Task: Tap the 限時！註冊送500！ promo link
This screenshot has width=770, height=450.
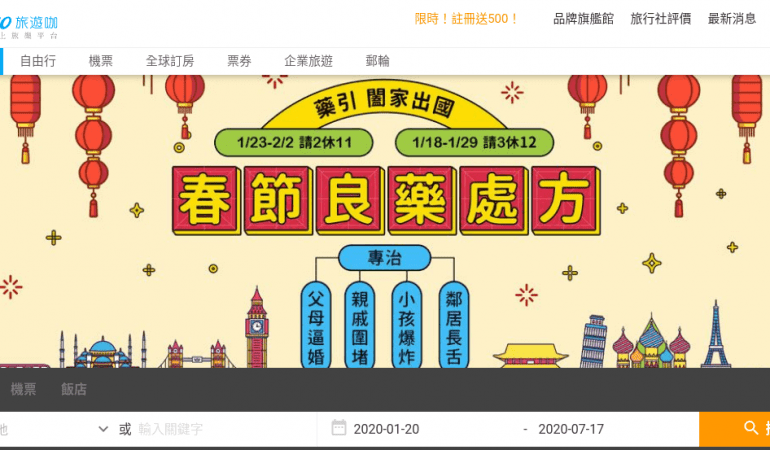Action: [x=467, y=19]
